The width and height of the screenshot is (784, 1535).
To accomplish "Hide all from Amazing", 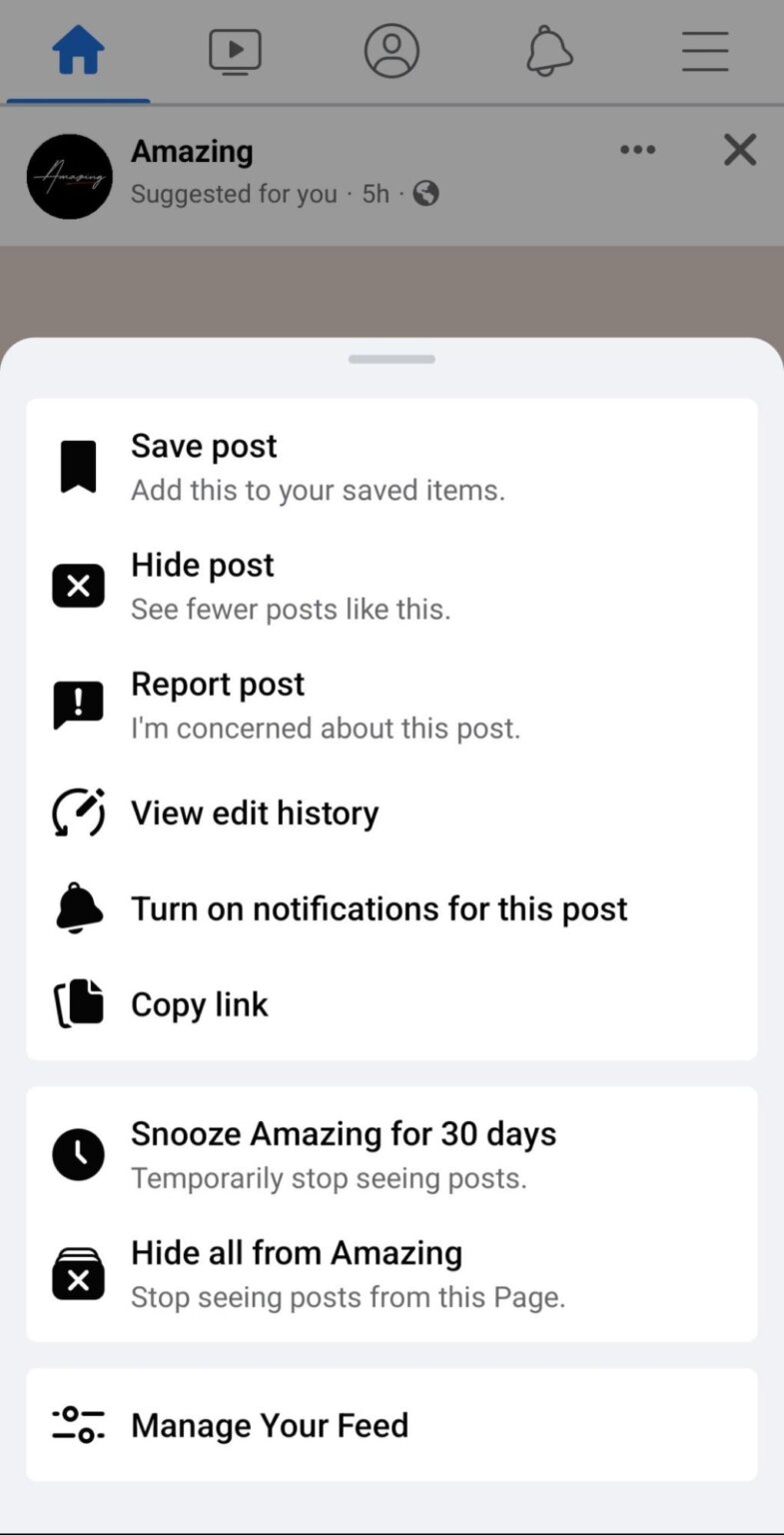I will (297, 1252).
